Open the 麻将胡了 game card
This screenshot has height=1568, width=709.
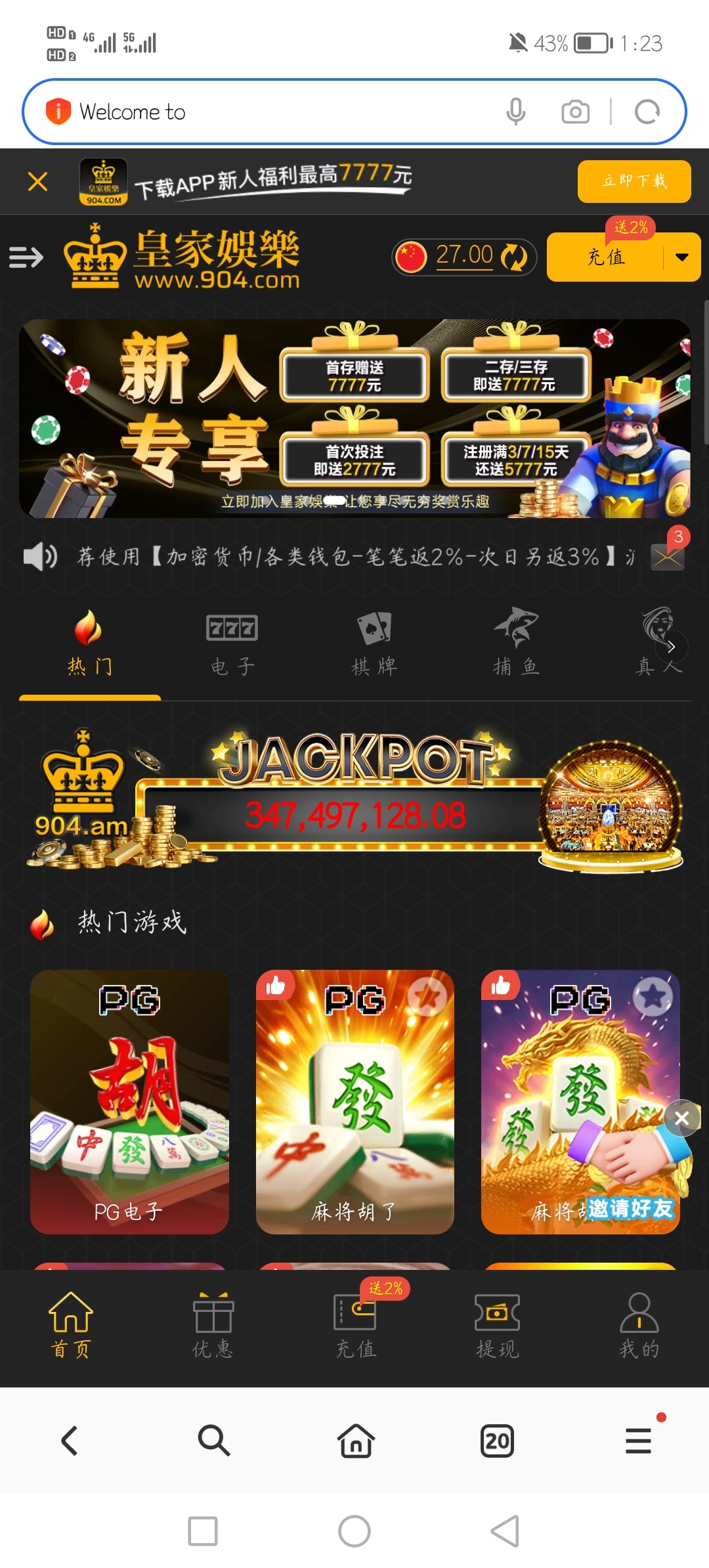[x=354, y=1101]
